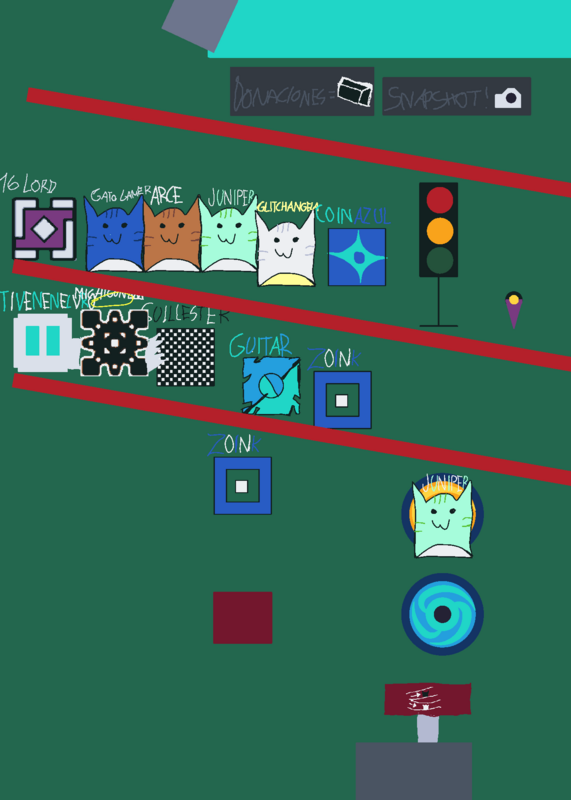Select the 16 Lord cube icon
The width and height of the screenshot is (571, 800).
click(44, 229)
